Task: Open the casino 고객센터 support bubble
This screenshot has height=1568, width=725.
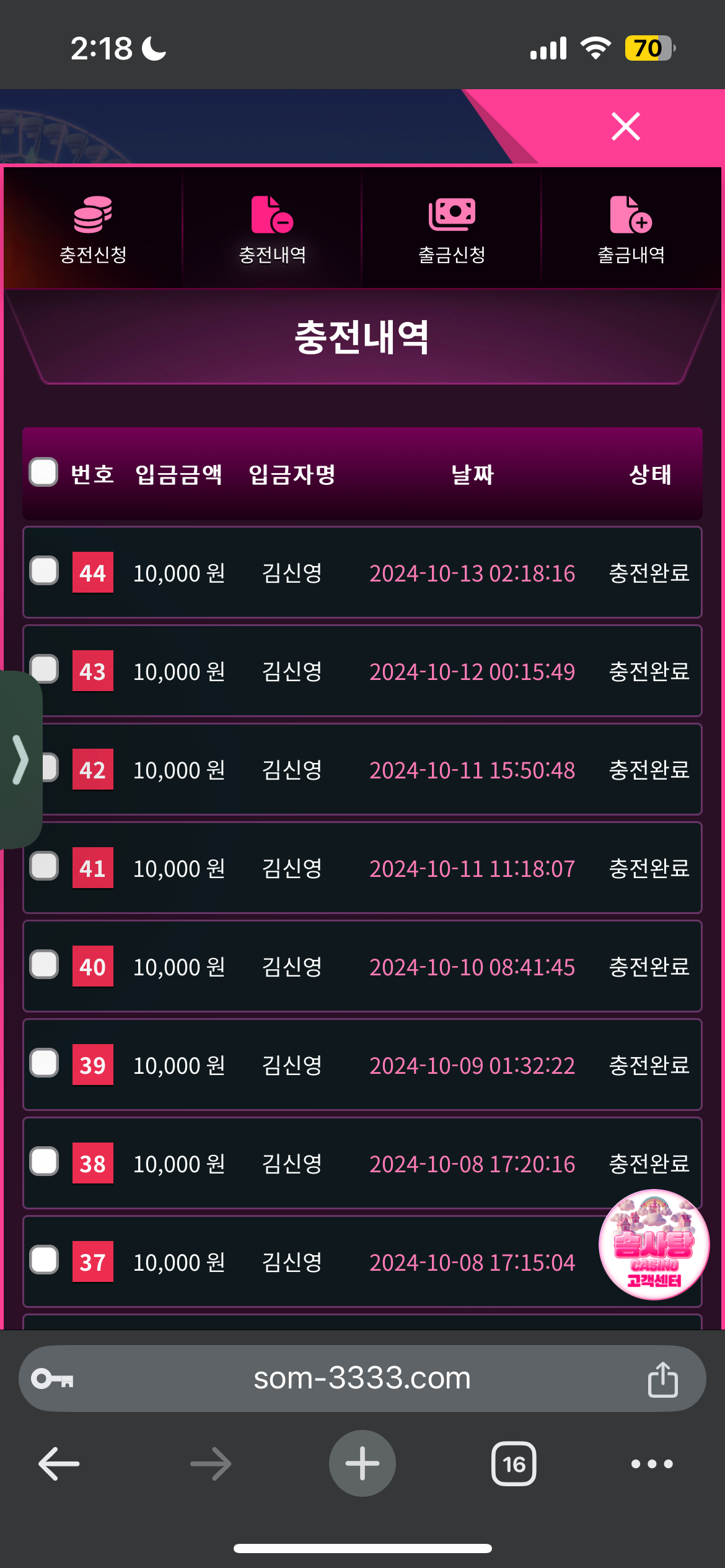Action: (654, 1245)
